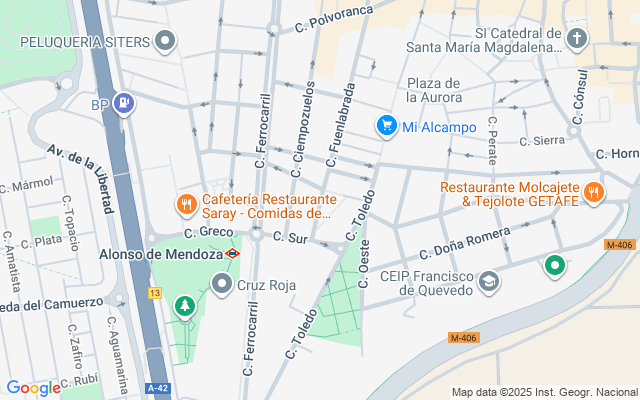Select the Cafetería Restaurante Saray marker

click(187, 205)
